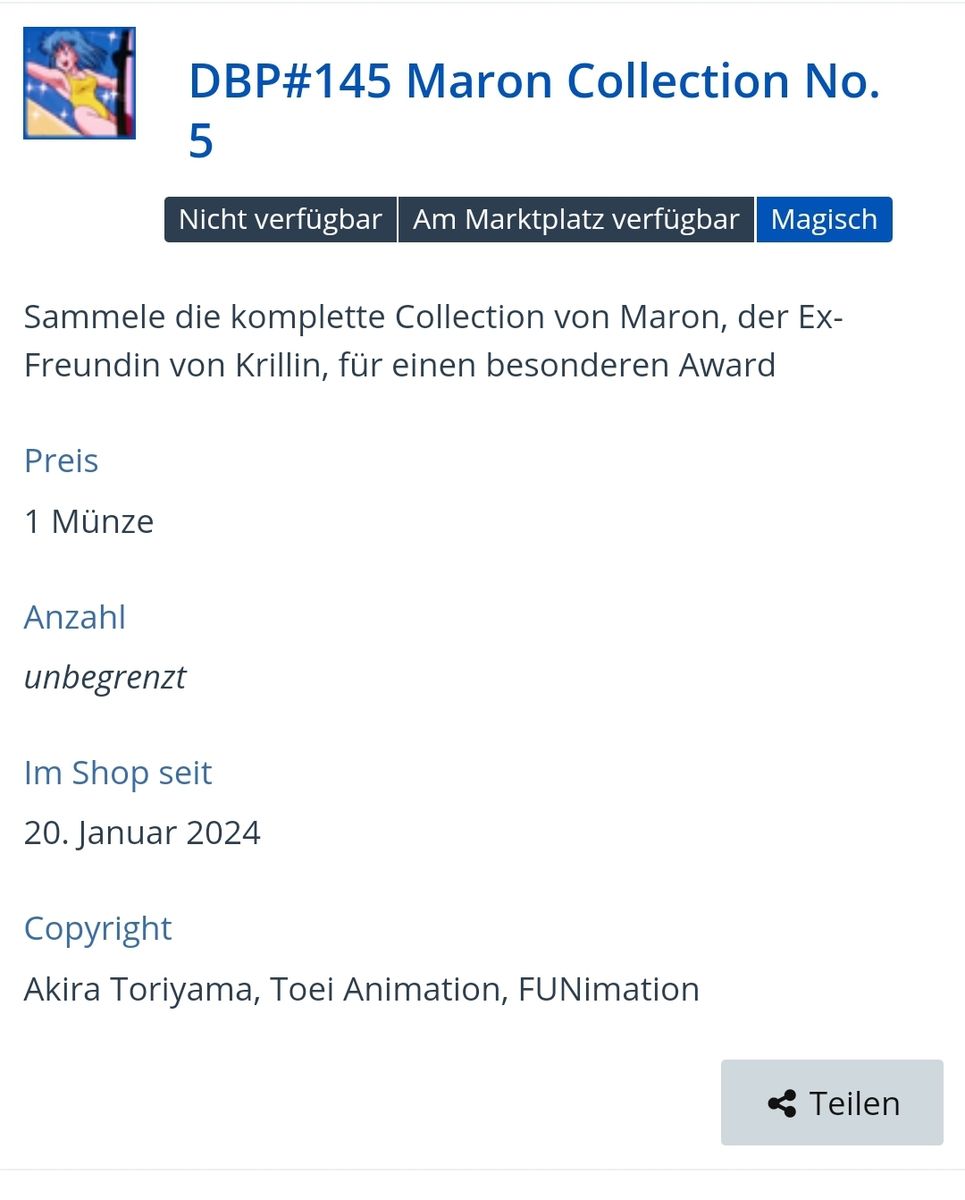Select the Magisch tag
The height and width of the screenshot is (1200, 965).
click(x=824, y=220)
